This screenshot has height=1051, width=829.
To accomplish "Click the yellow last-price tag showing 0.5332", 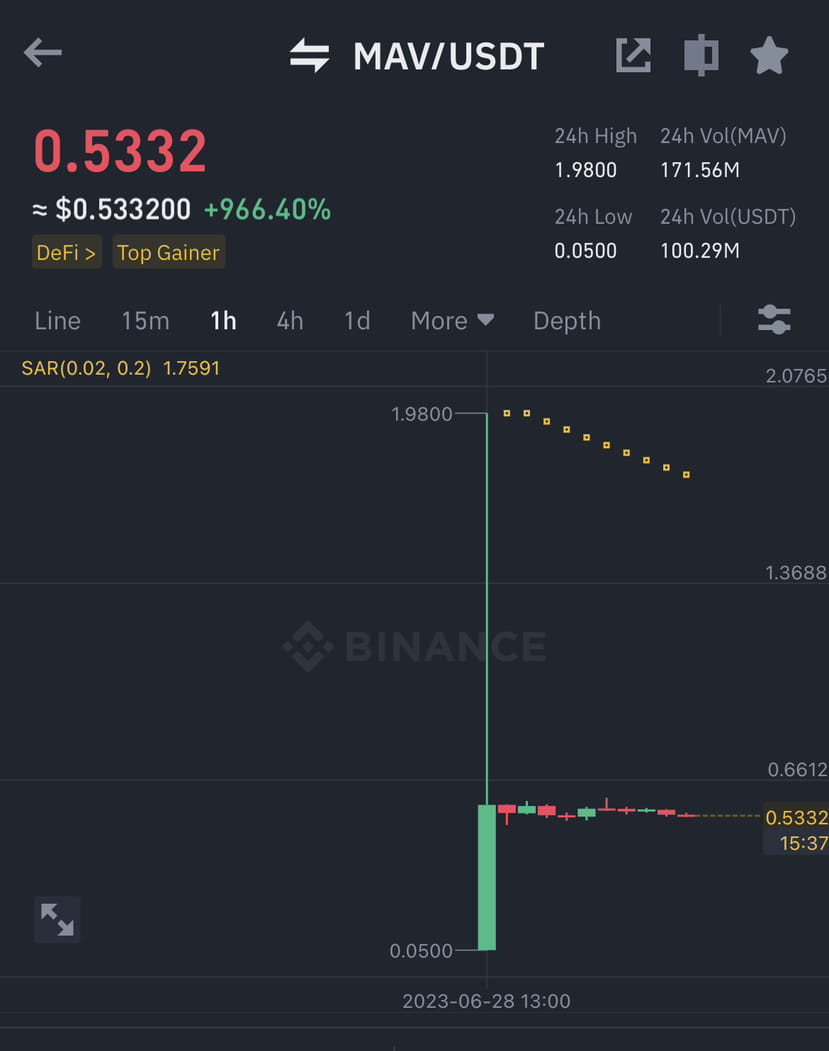I will point(795,817).
